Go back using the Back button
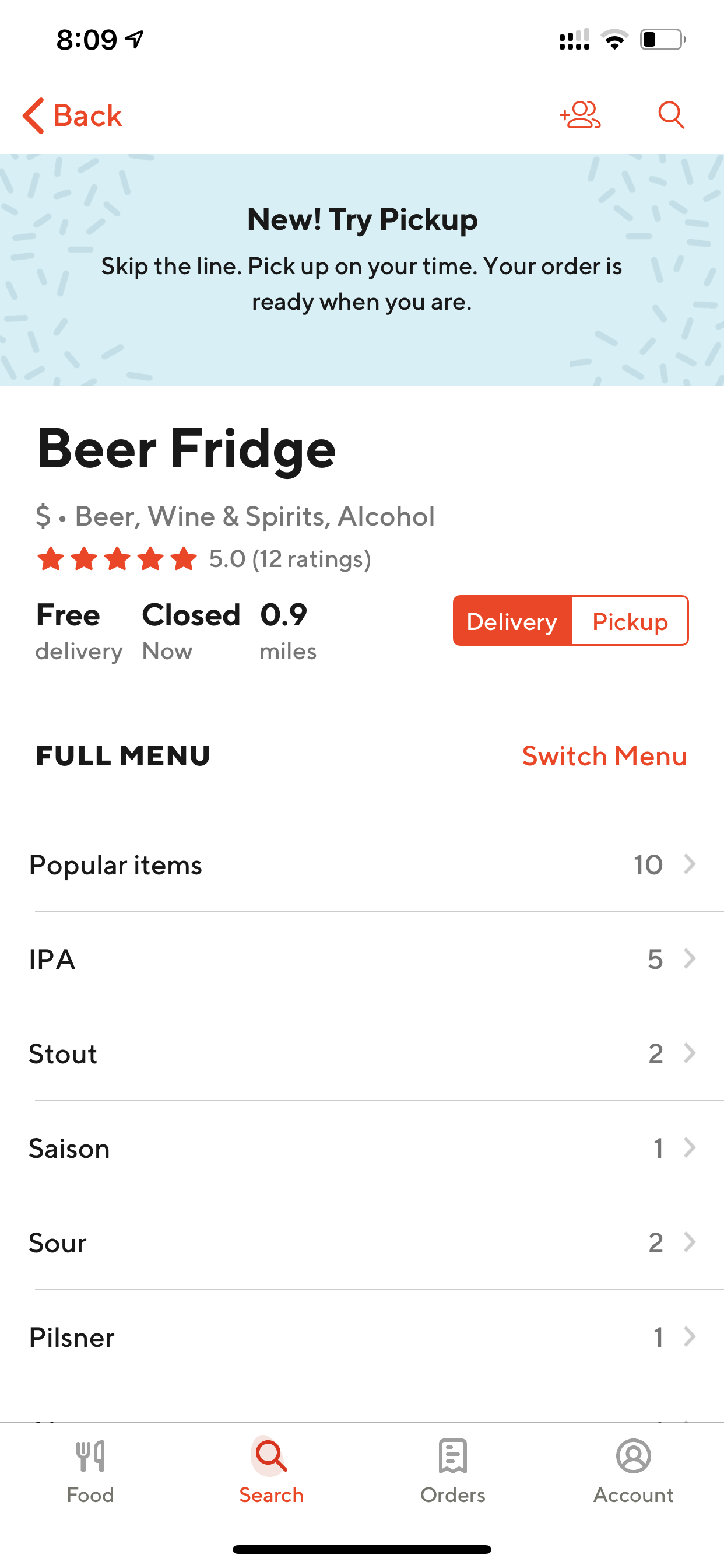This screenshot has height=1568, width=724. coord(72,115)
